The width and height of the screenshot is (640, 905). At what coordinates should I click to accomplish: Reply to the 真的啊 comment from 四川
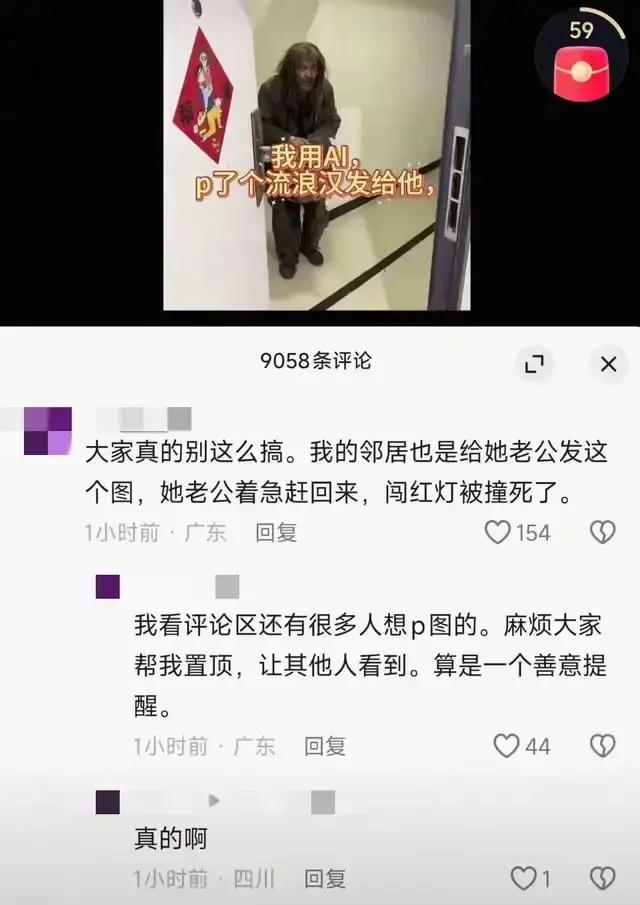coord(325,879)
